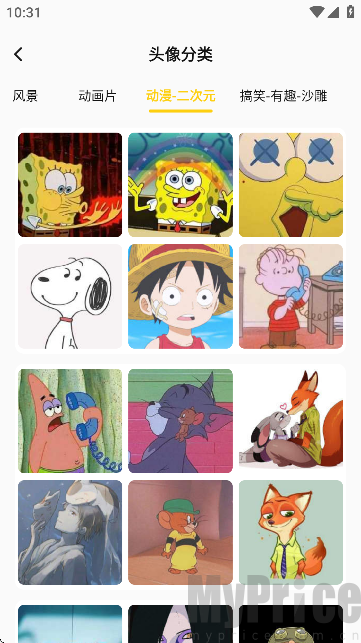This screenshot has height=643, width=361.
Task: Choose the Luffy straw hat avatar
Action: 180,296
